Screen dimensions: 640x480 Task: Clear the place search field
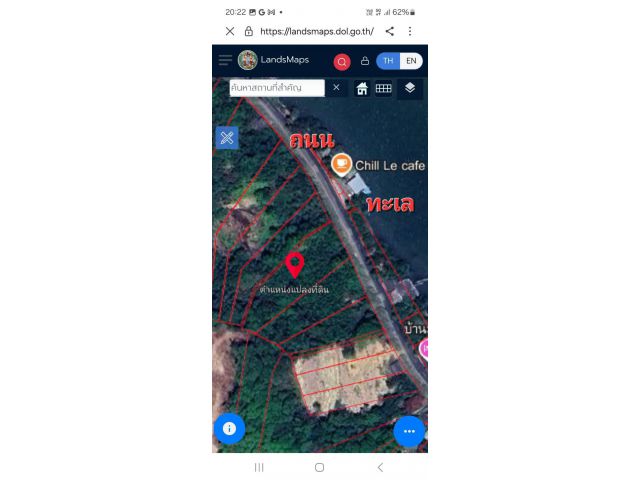pyautogui.click(x=336, y=88)
